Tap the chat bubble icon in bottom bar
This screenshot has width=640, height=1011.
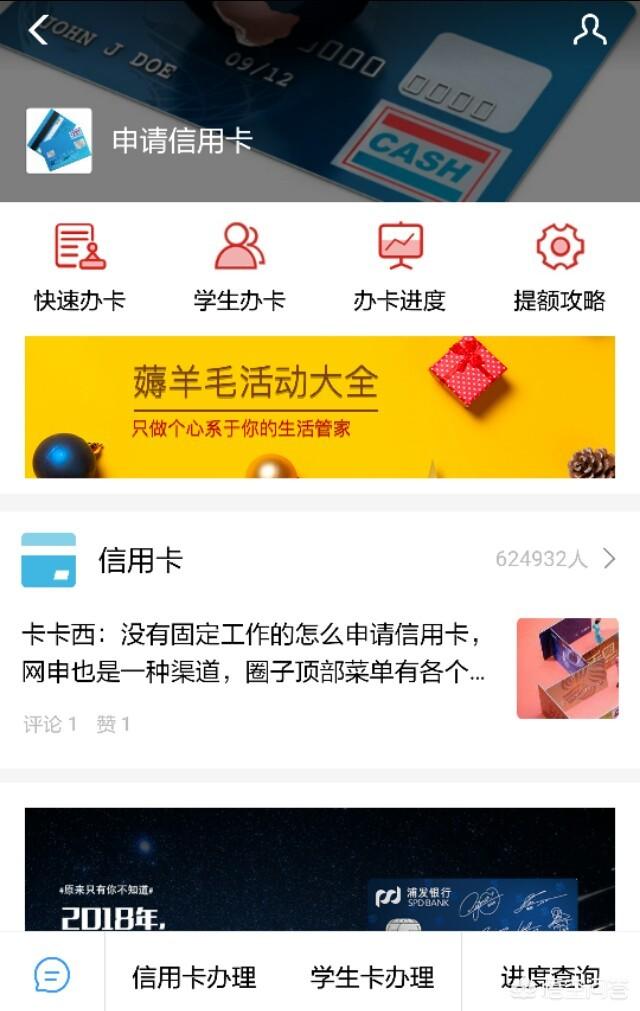tap(52, 974)
